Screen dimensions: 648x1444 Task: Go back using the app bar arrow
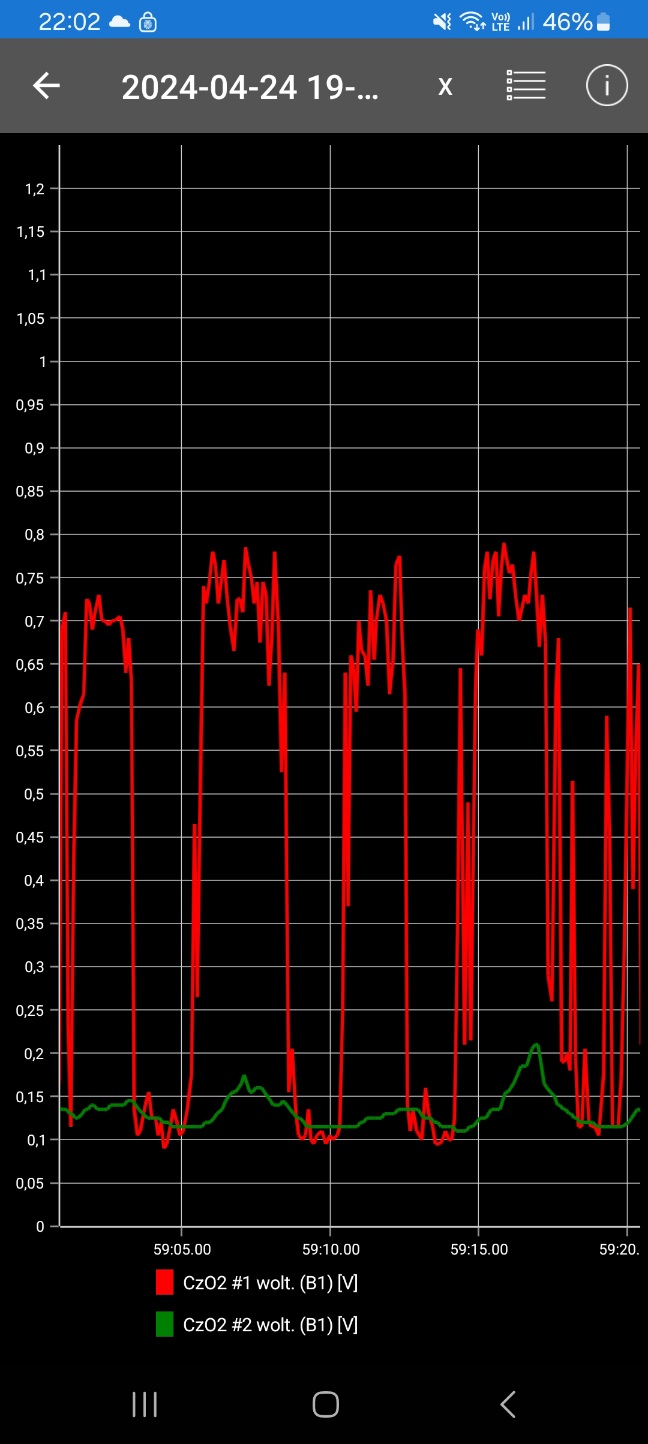coord(47,86)
